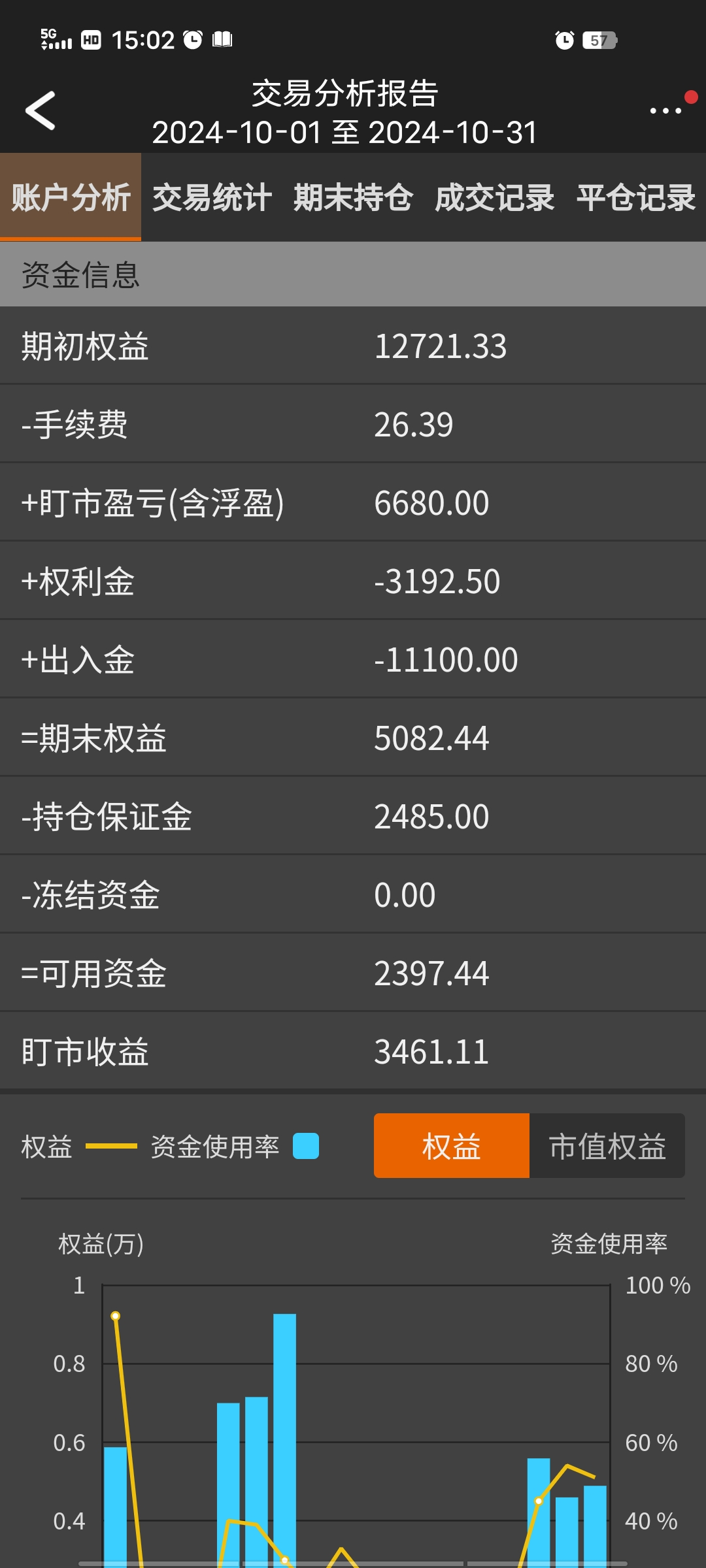
Task: Open the three-dot overflow menu
Action: click(665, 111)
